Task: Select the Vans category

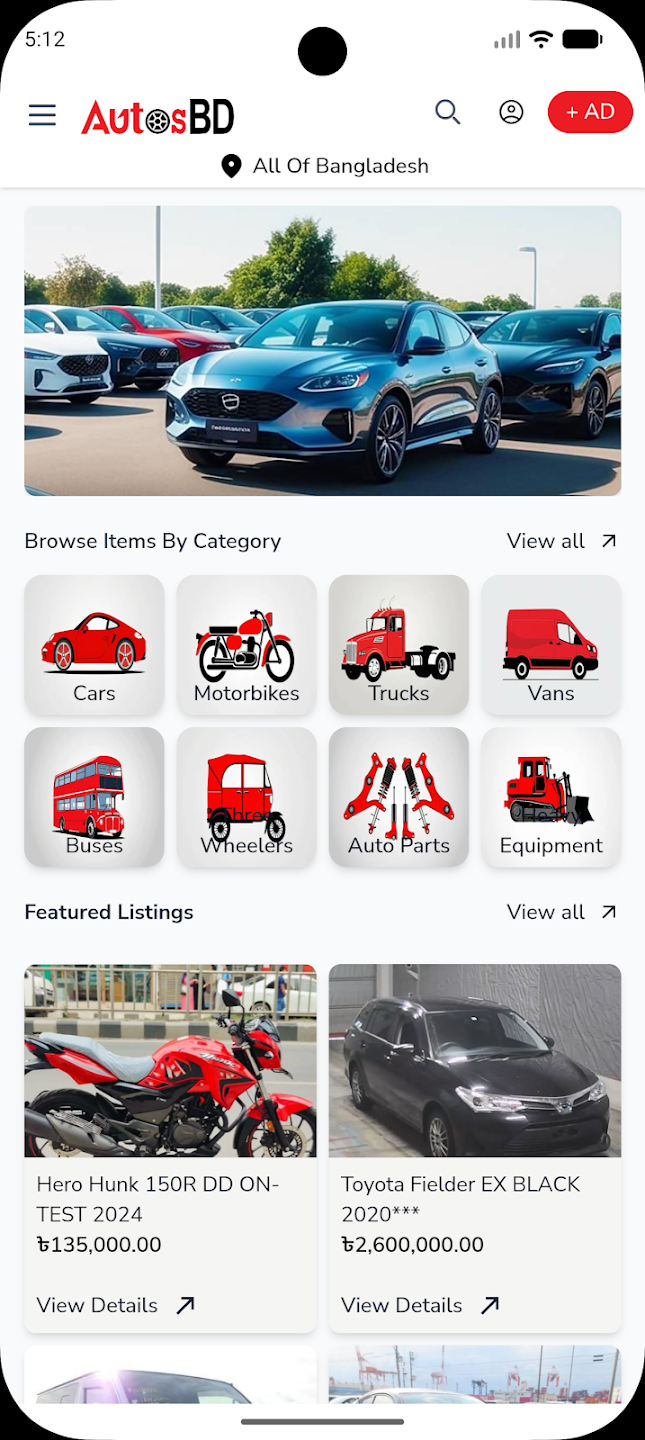Action: pos(551,645)
